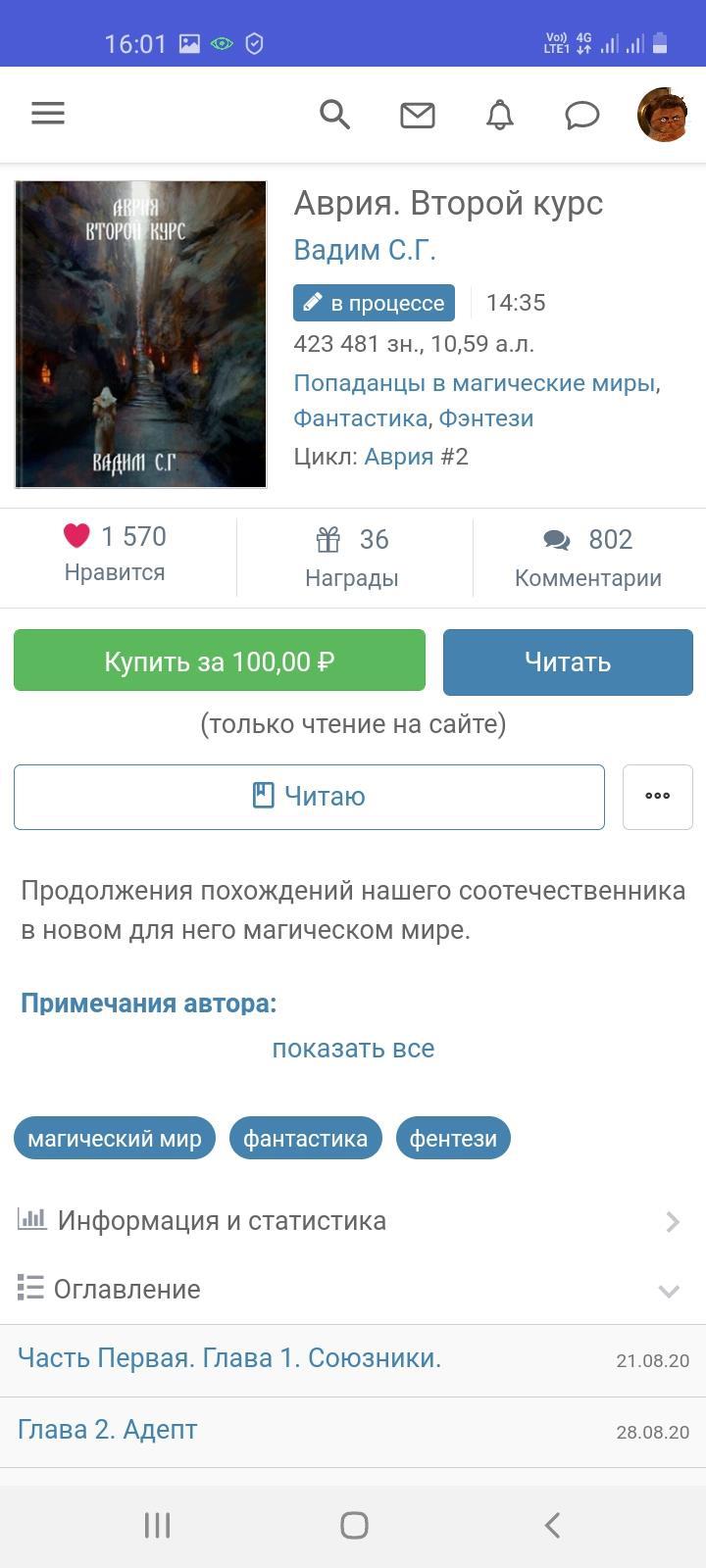Open the three-dots more options button
This screenshot has width=706, height=1568.
tap(657, 797)
